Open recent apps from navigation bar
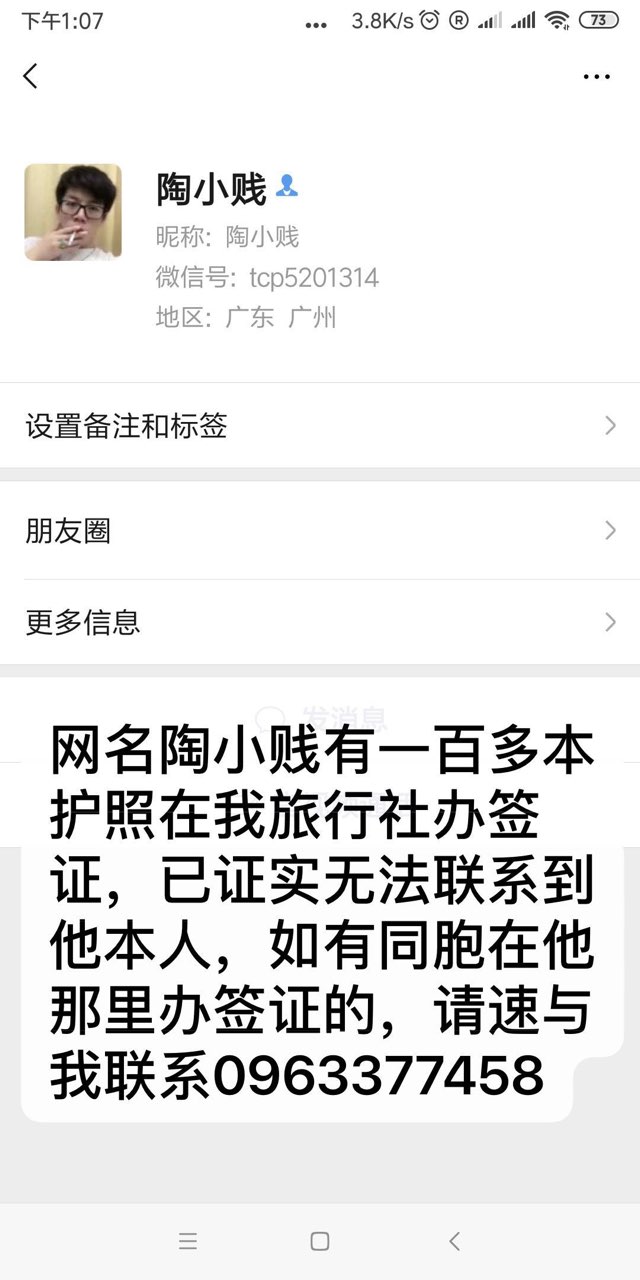The image size is (640, 1280). pyautogui.click(x=188, y=1241)
